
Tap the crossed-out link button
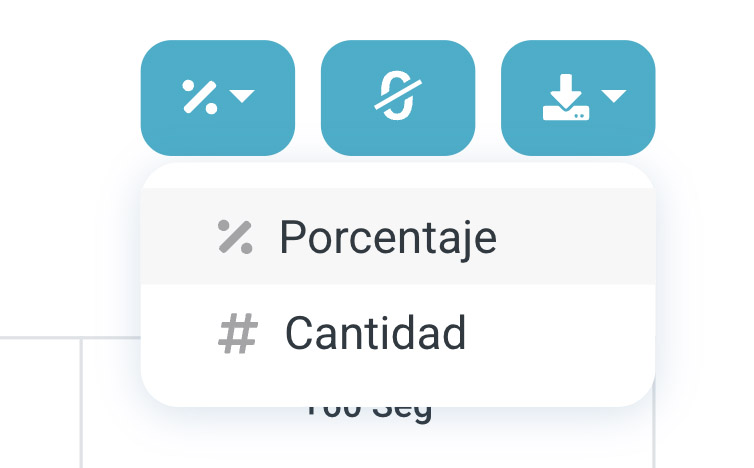(398, 98)
